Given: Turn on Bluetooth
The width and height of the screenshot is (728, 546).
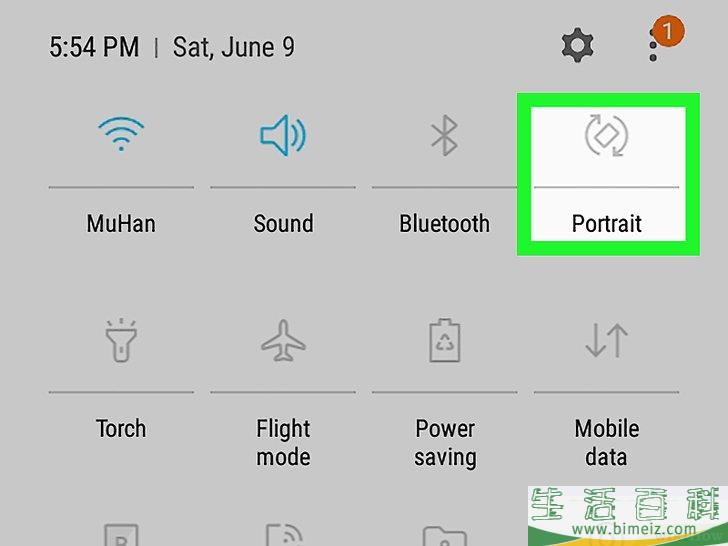Looking at the screenshot, I should tap(444, 135).
